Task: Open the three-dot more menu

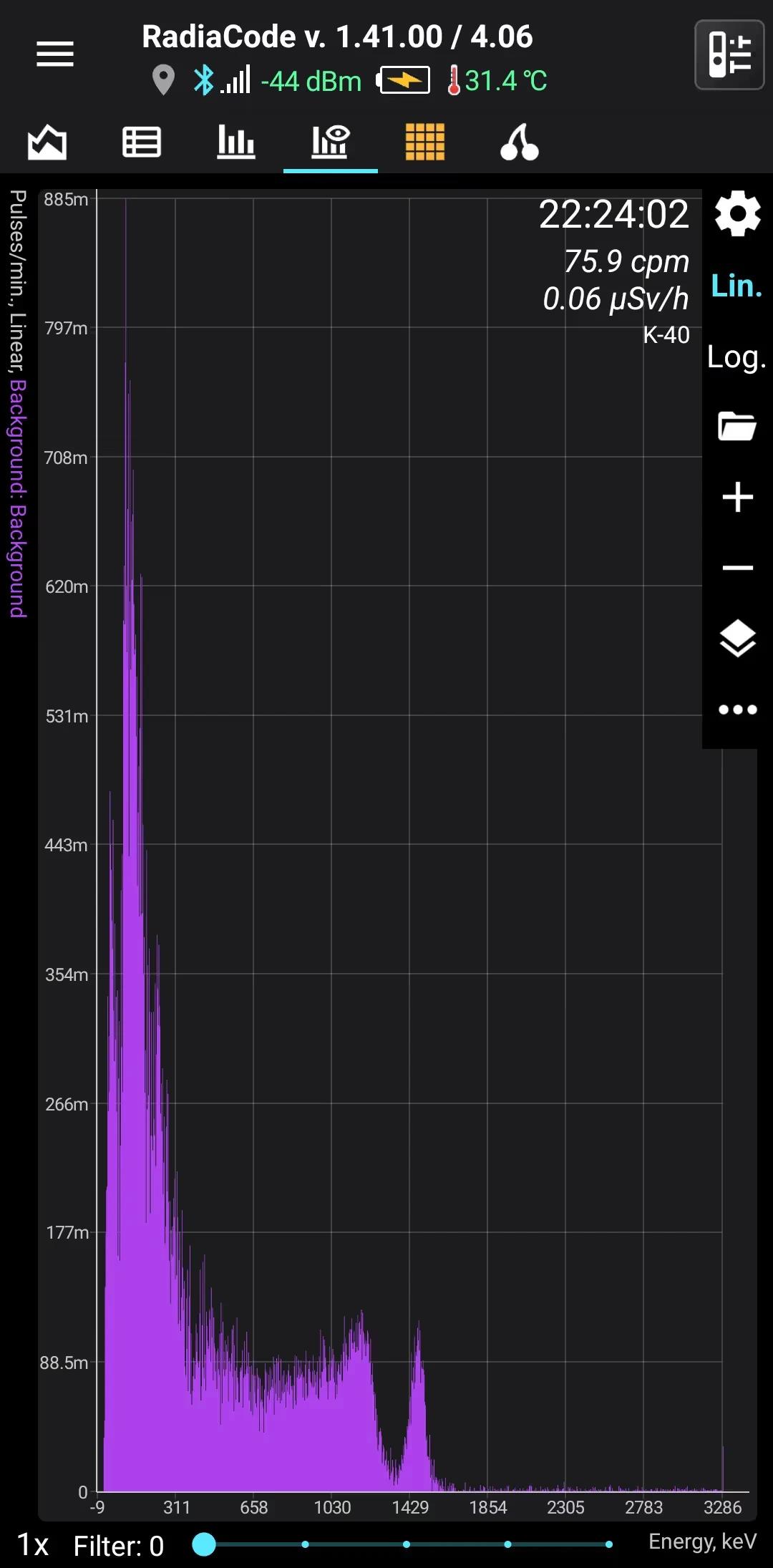Action: click(737, 710)
